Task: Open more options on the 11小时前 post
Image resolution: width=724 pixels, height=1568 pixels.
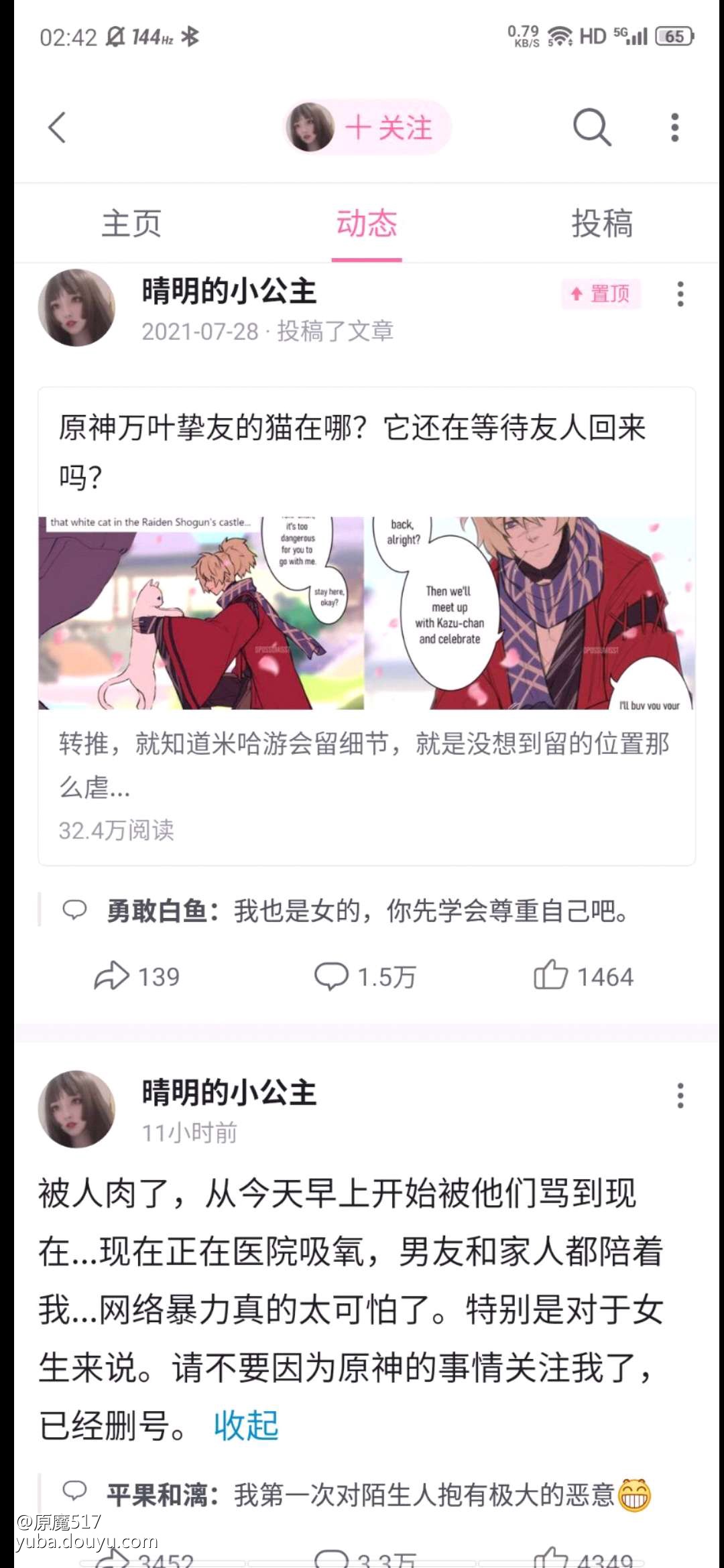Action: pyautogui.click(x=680, y=1095)
